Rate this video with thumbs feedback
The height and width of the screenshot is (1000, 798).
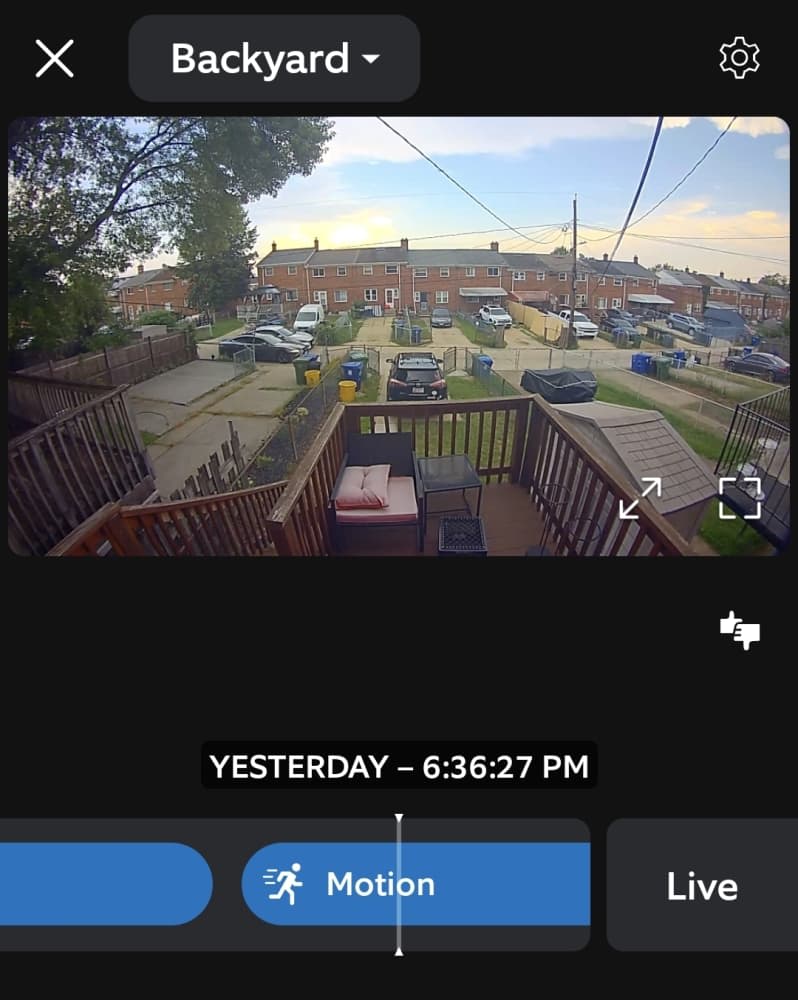tap(740, 630)
